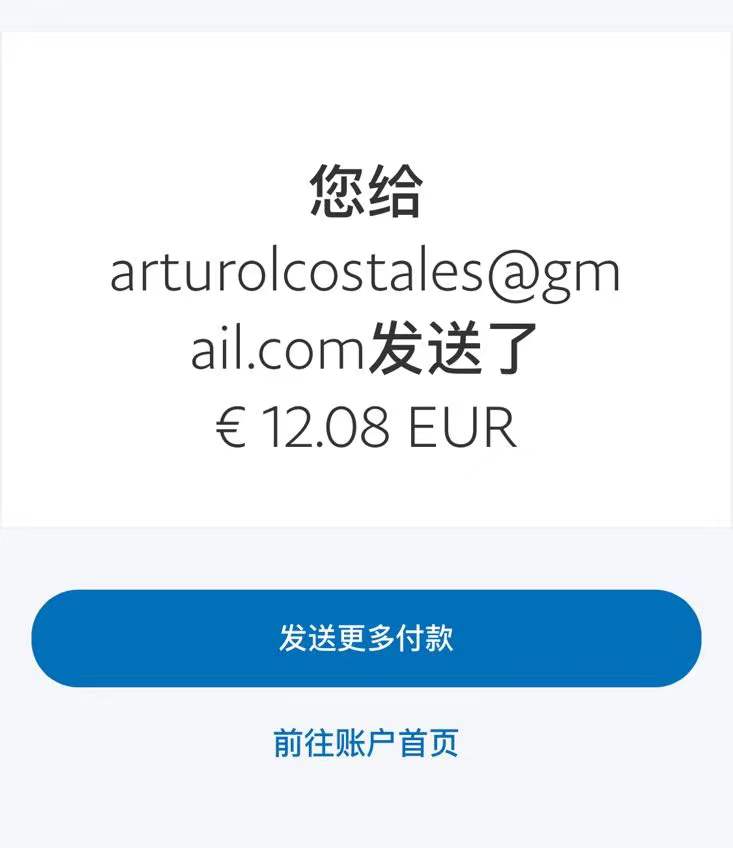Tap the 发送更多付款 button

click(x=366, y=638)
